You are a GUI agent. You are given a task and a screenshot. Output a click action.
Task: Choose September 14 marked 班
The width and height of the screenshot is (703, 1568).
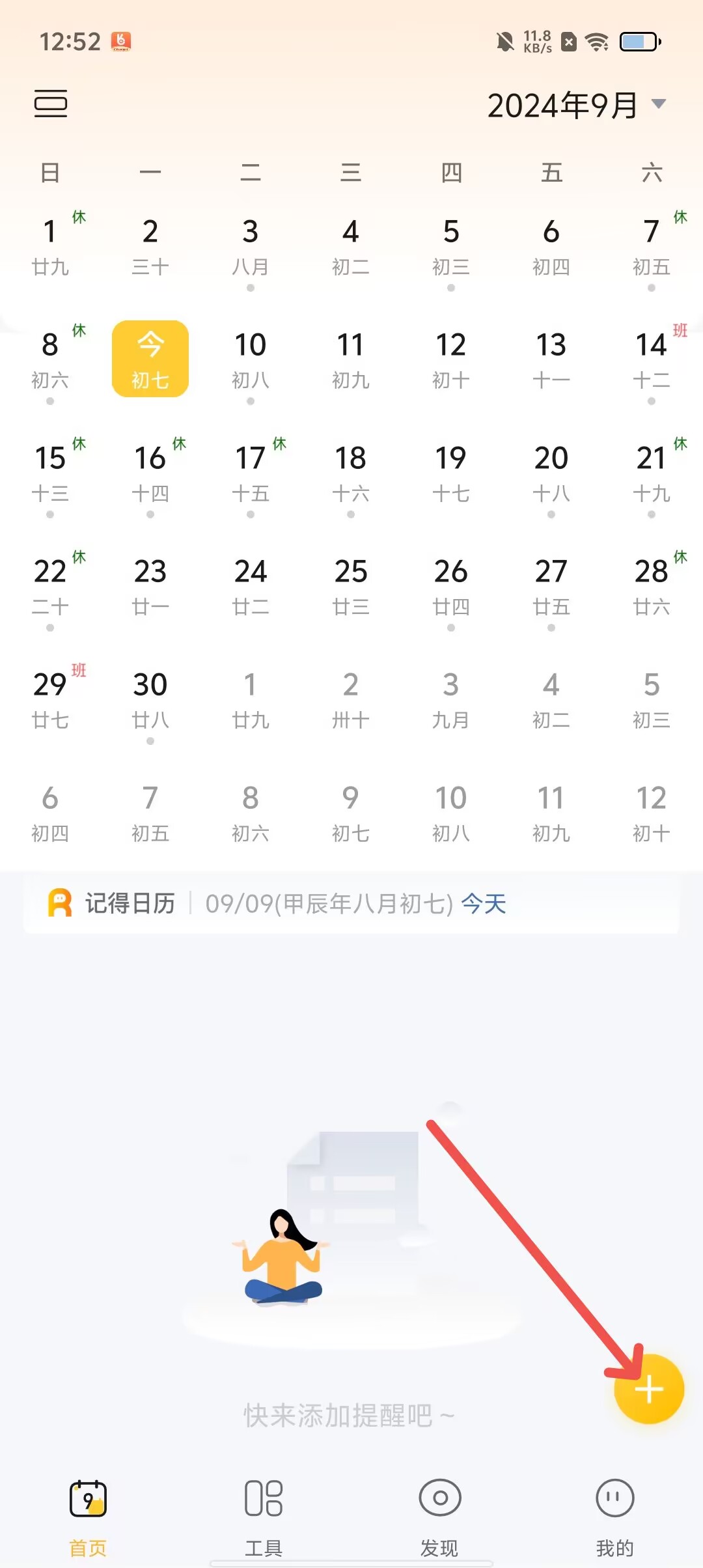point(651,360)
